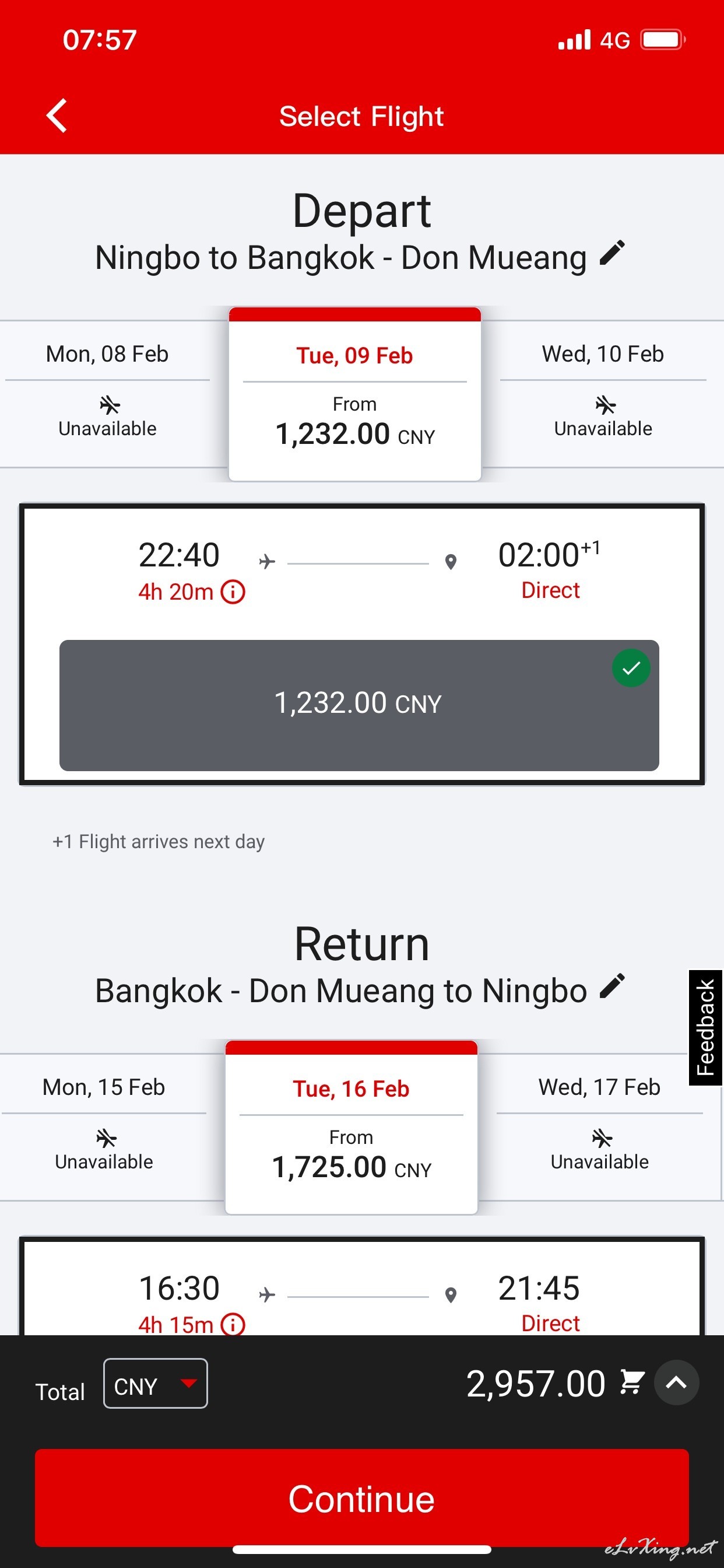Show info for the 4h 20m duration
Screen dimensions: 724x1568
[x=233, y=591]
